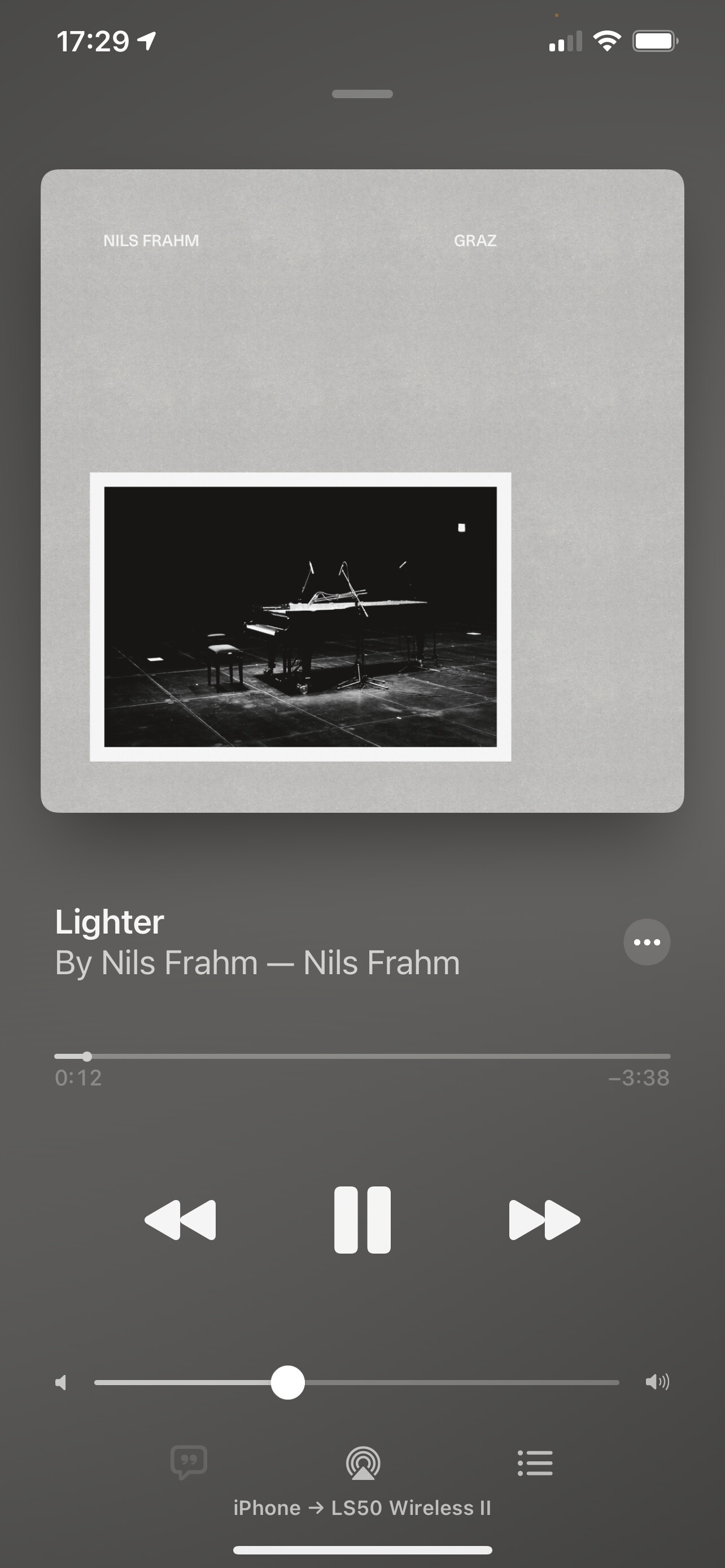725x1568 pixels.
Task: Tap the volume slider knob
Action: click(287, 1382)
